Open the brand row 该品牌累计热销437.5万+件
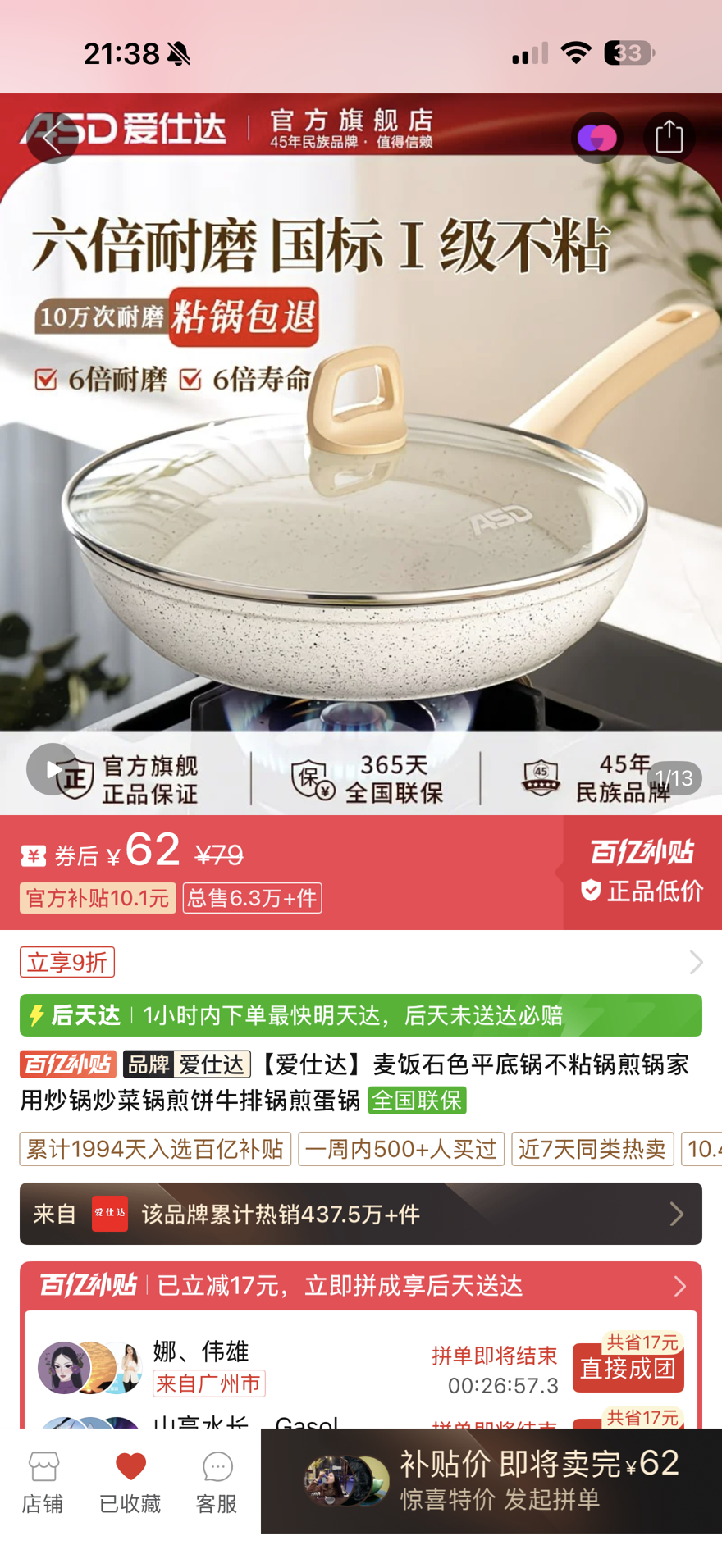Screen dimensions: 722x1568 pyautogui.click(x=361, y=1214)
